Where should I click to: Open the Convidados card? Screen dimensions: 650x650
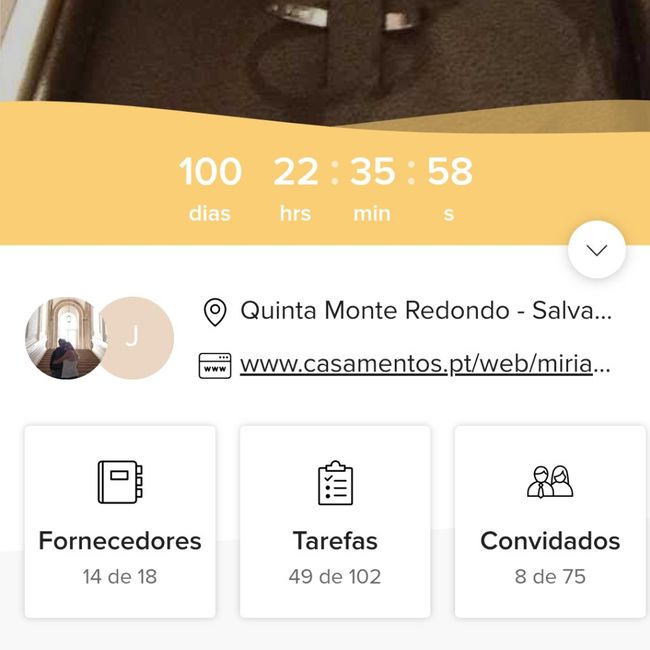[x=550, y=521]
